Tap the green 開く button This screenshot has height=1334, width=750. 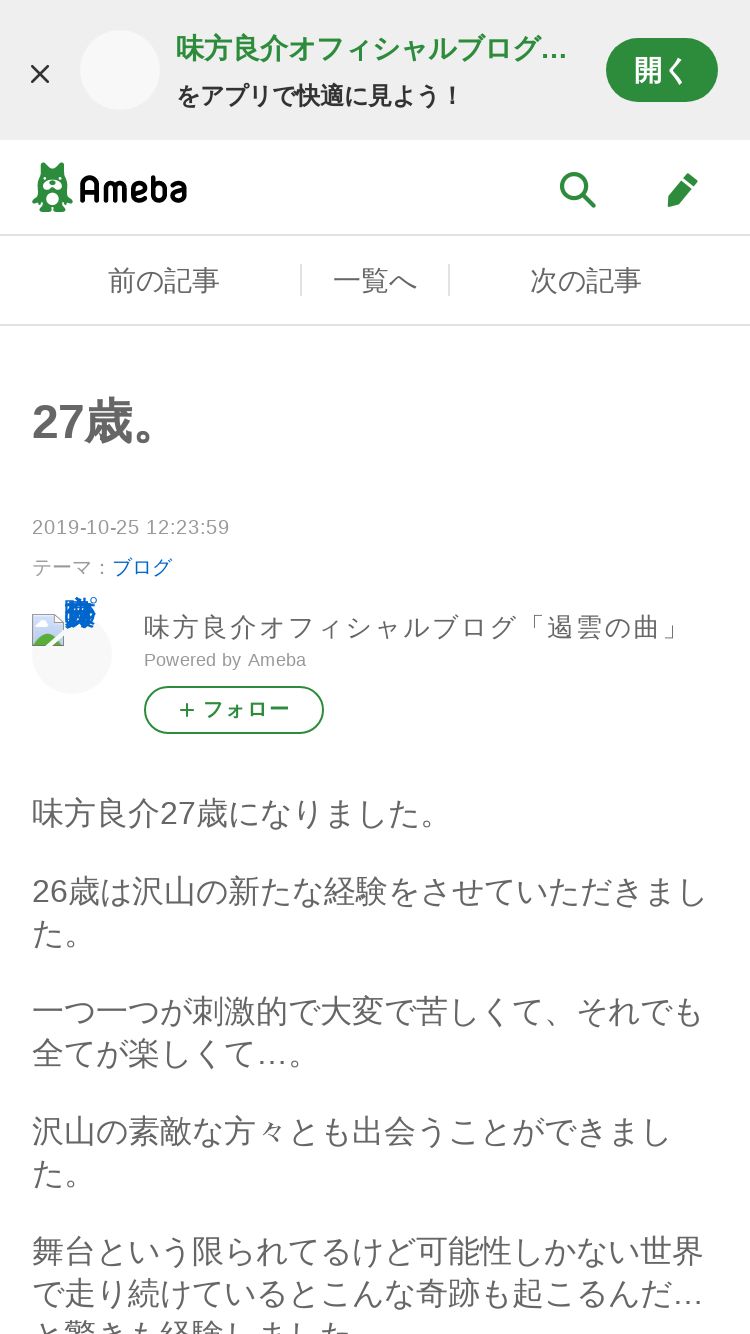coord(661,70)
